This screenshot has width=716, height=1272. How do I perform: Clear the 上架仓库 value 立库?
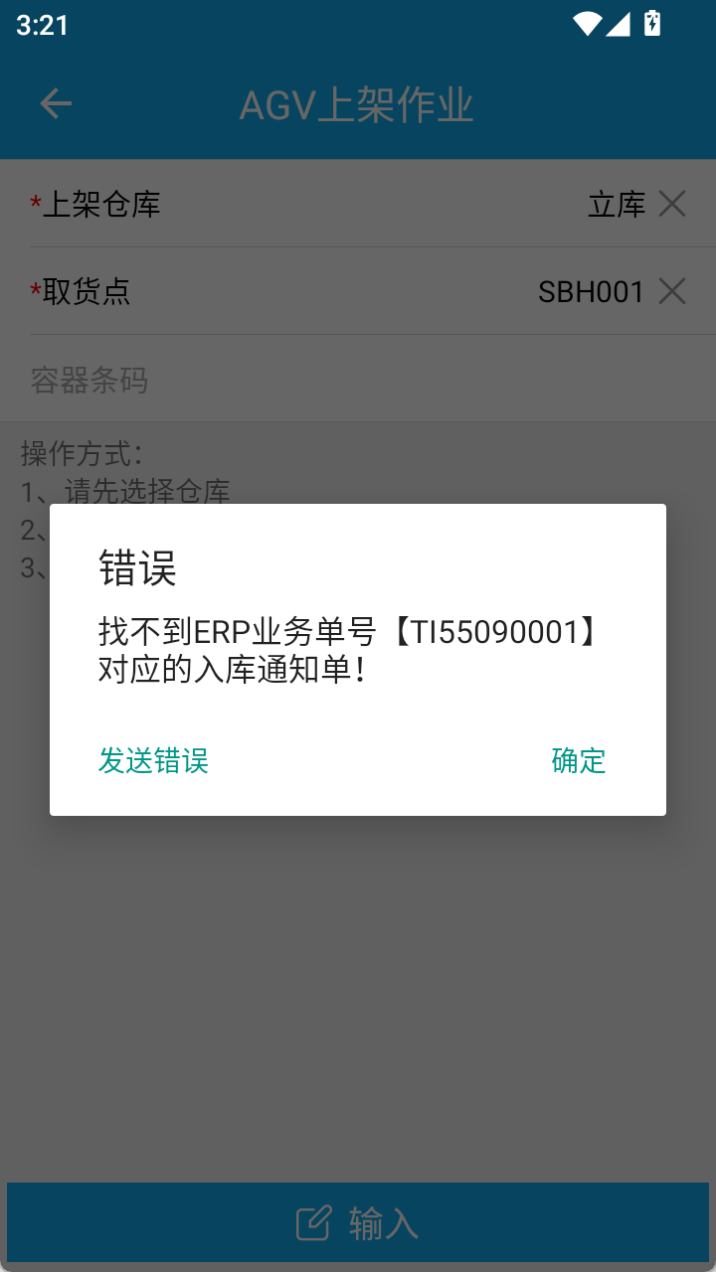(x=672, y=204)
